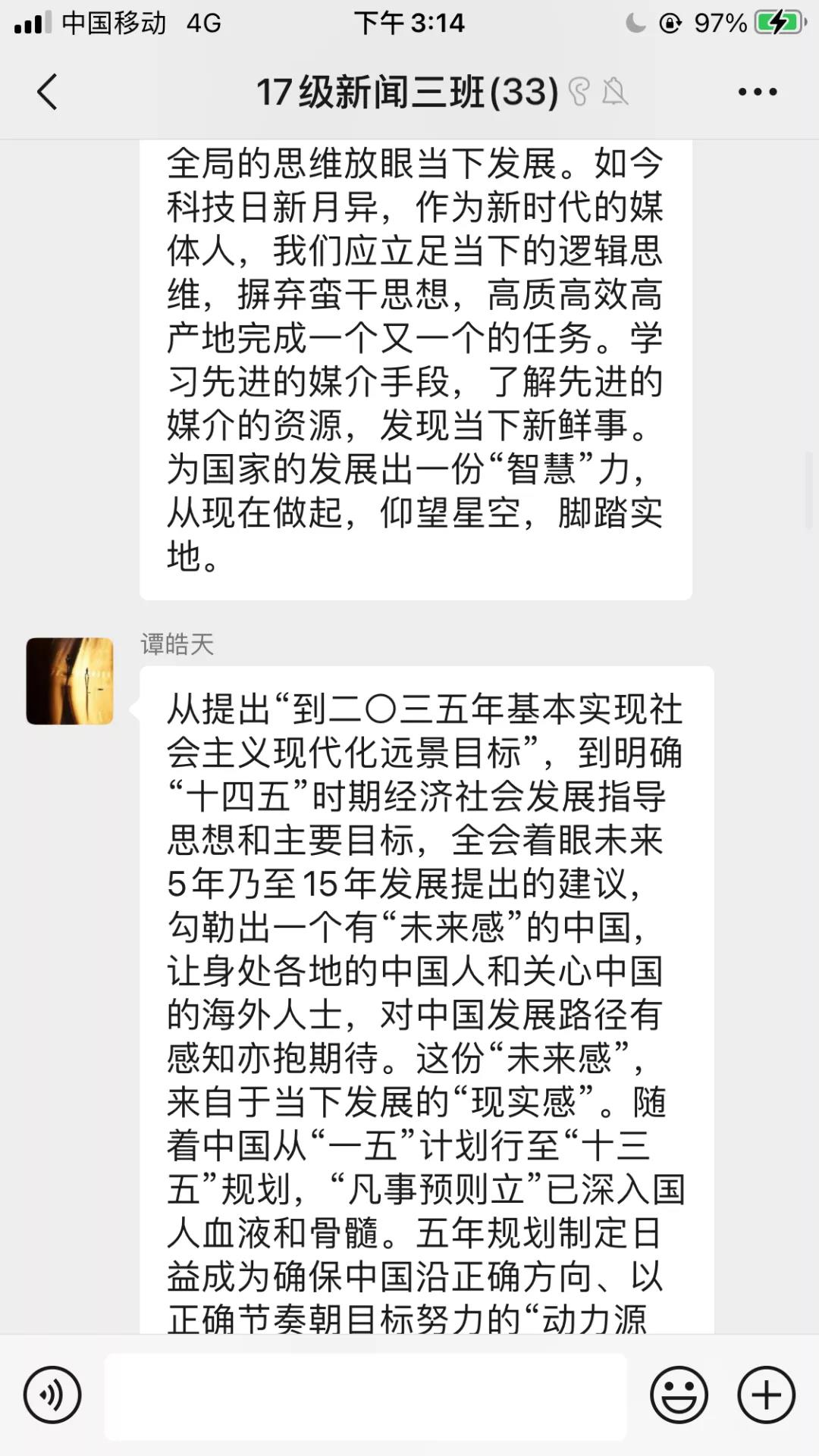Go back to the chat list
Screen dimensions: 819x1456
click(47, 92)
